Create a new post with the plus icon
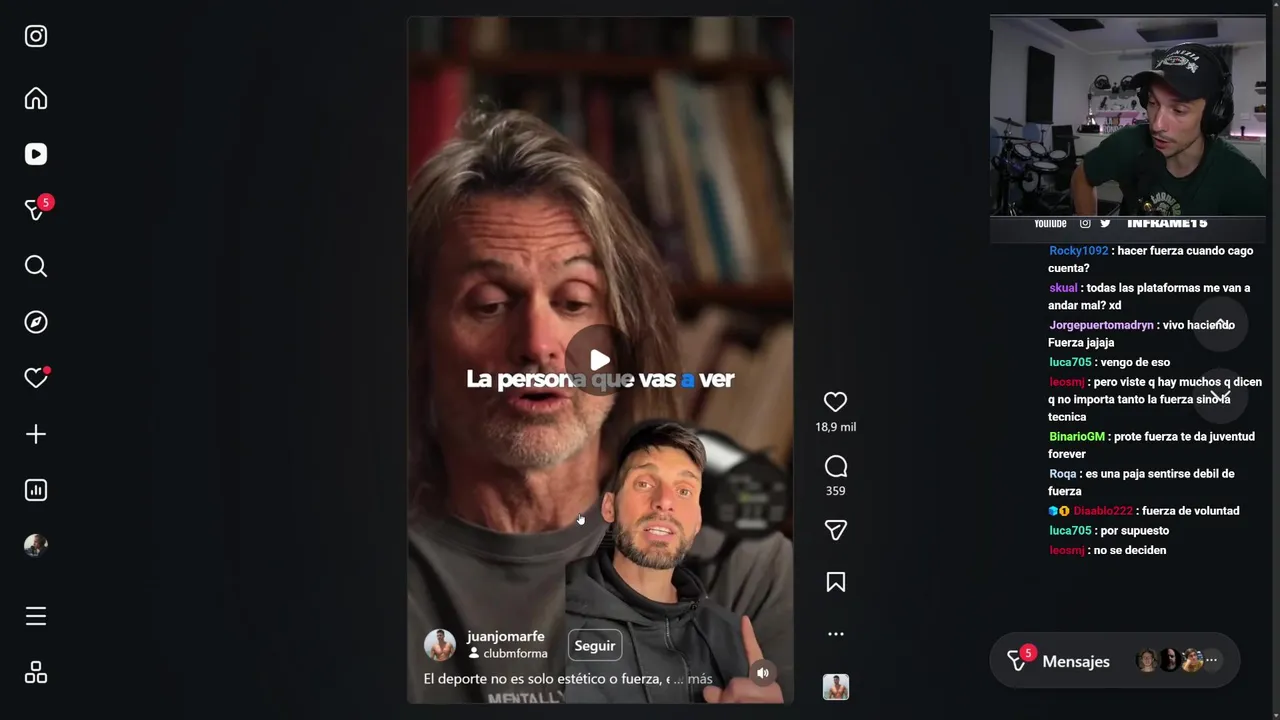 (x=36, y=434)
